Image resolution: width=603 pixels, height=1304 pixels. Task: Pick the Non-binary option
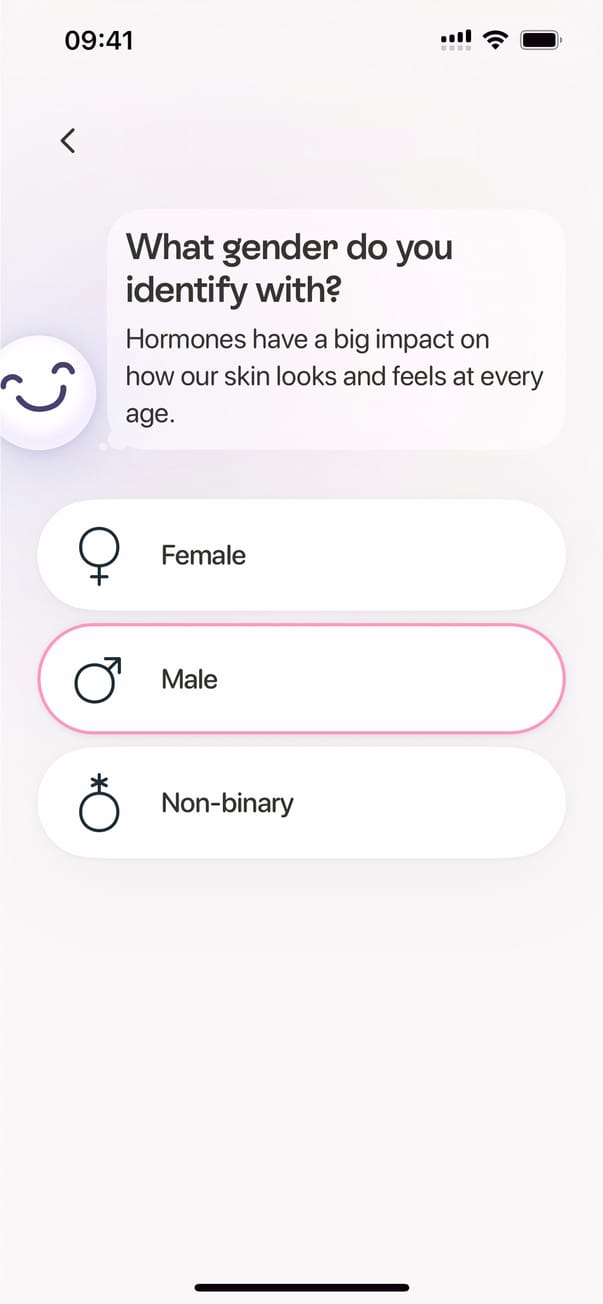point(301,803)
